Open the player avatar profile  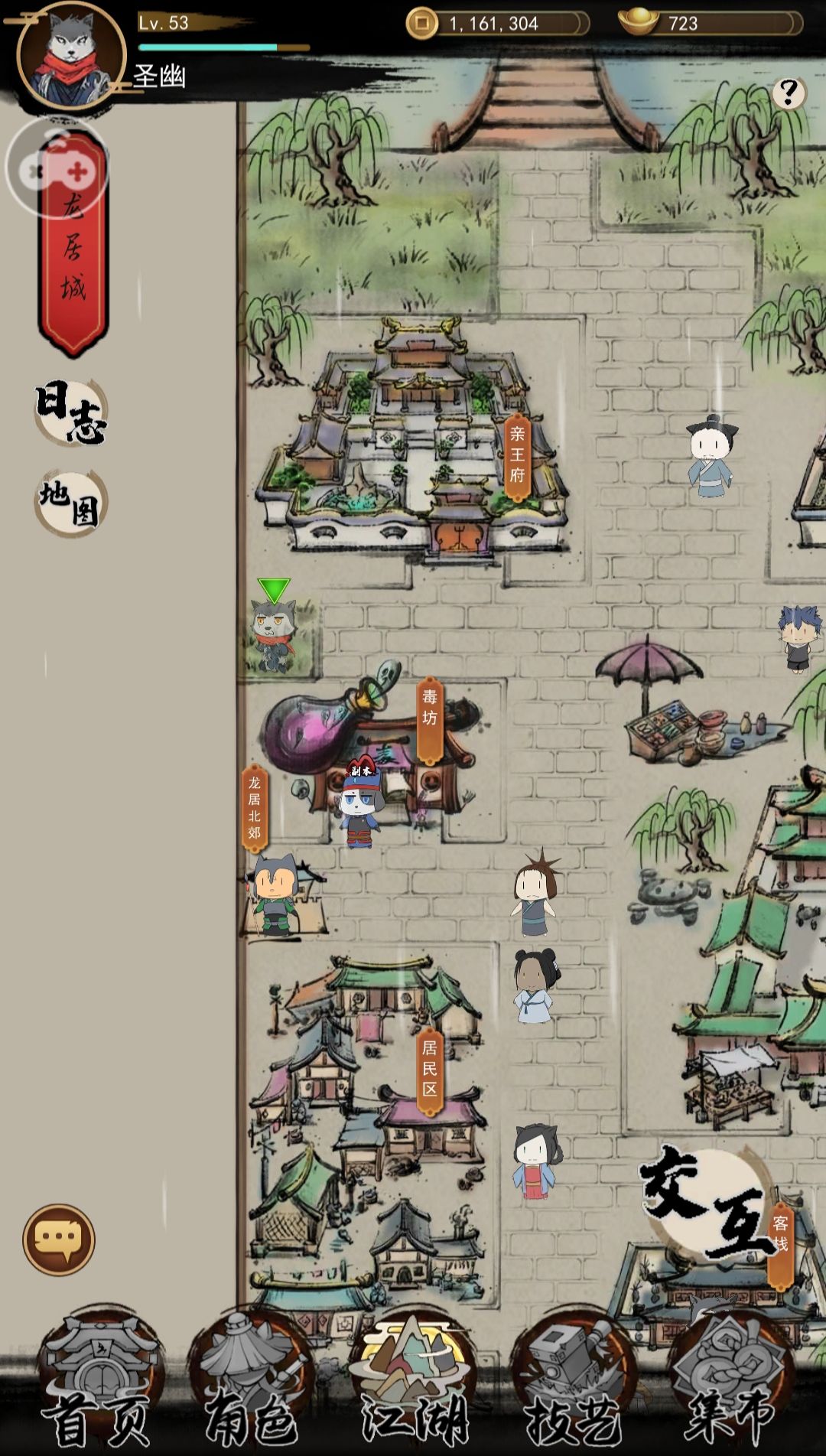(71, 55)
